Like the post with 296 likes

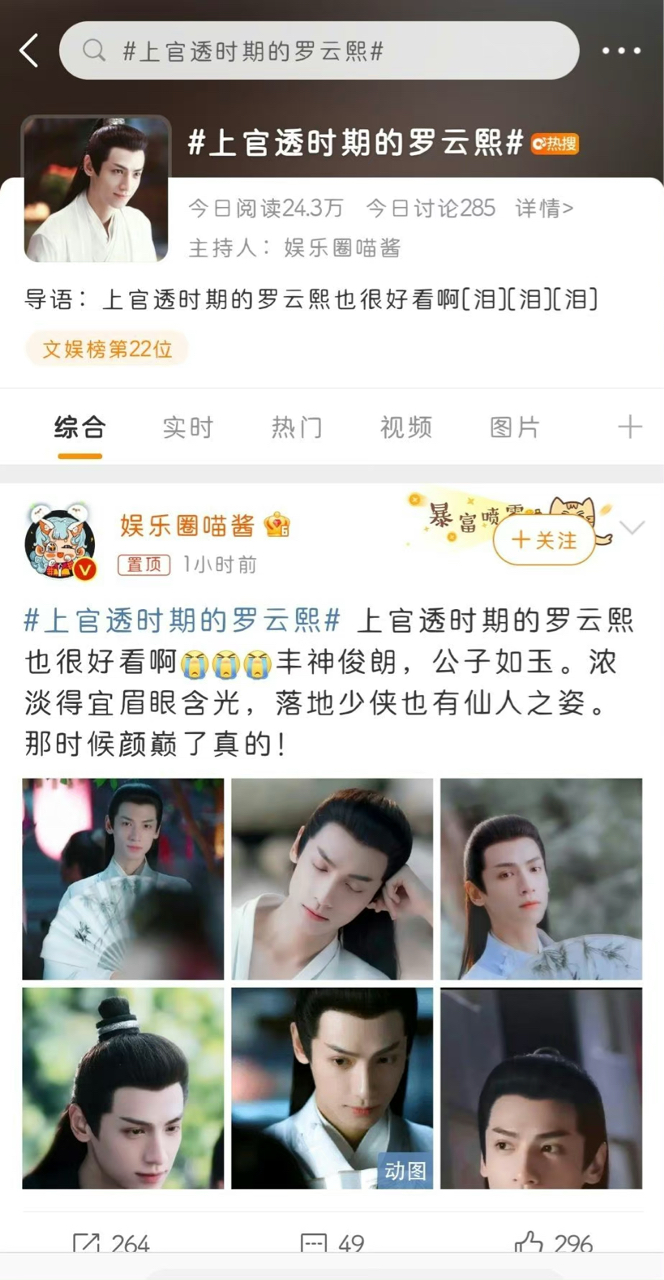[553, 1244]
